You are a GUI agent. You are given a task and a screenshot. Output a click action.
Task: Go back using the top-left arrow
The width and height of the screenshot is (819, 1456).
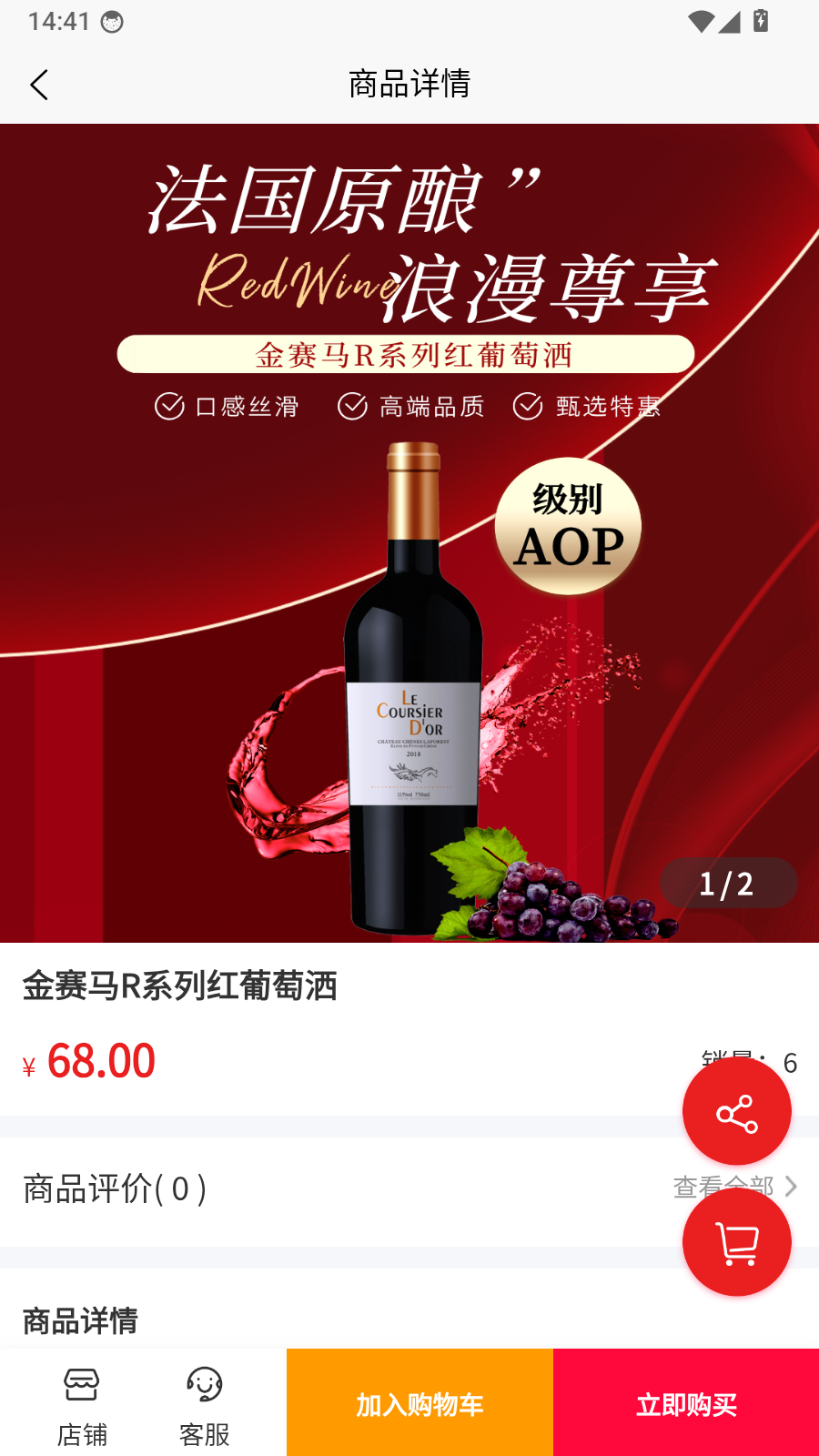pyautogui.click(x=39, y=85)
